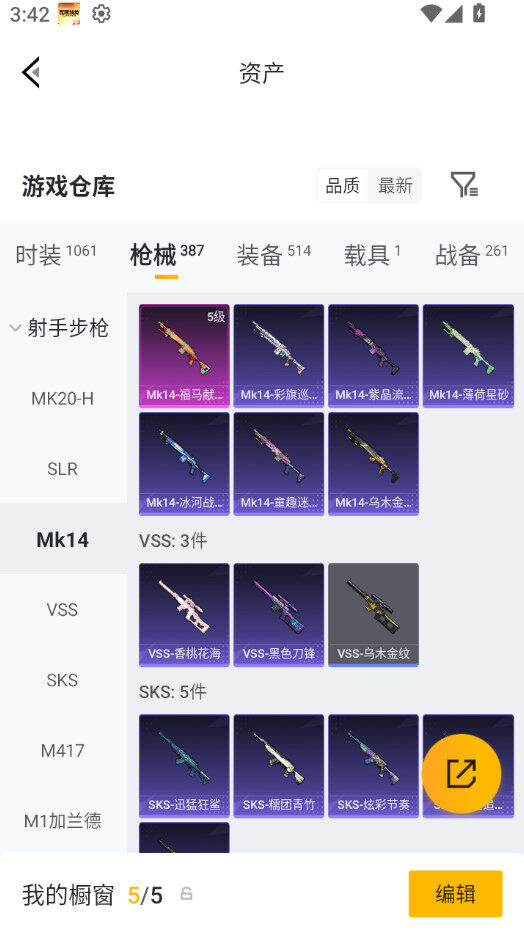Sort by 品质
Viewport: 524px width, 932px height.
tap(342, 185)
